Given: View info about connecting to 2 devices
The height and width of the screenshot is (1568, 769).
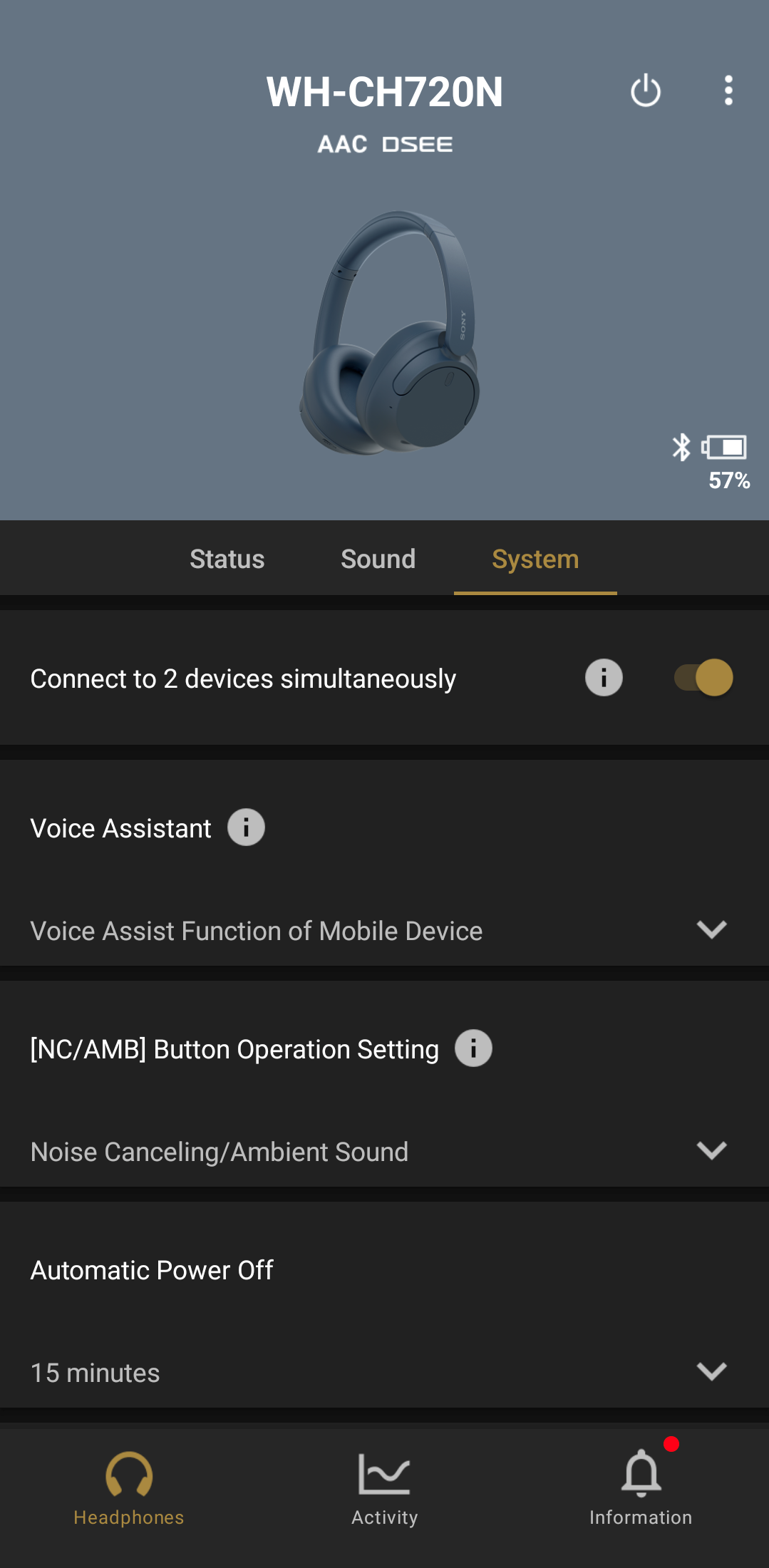Looking at the screenshot, I should tap(604, 678).
